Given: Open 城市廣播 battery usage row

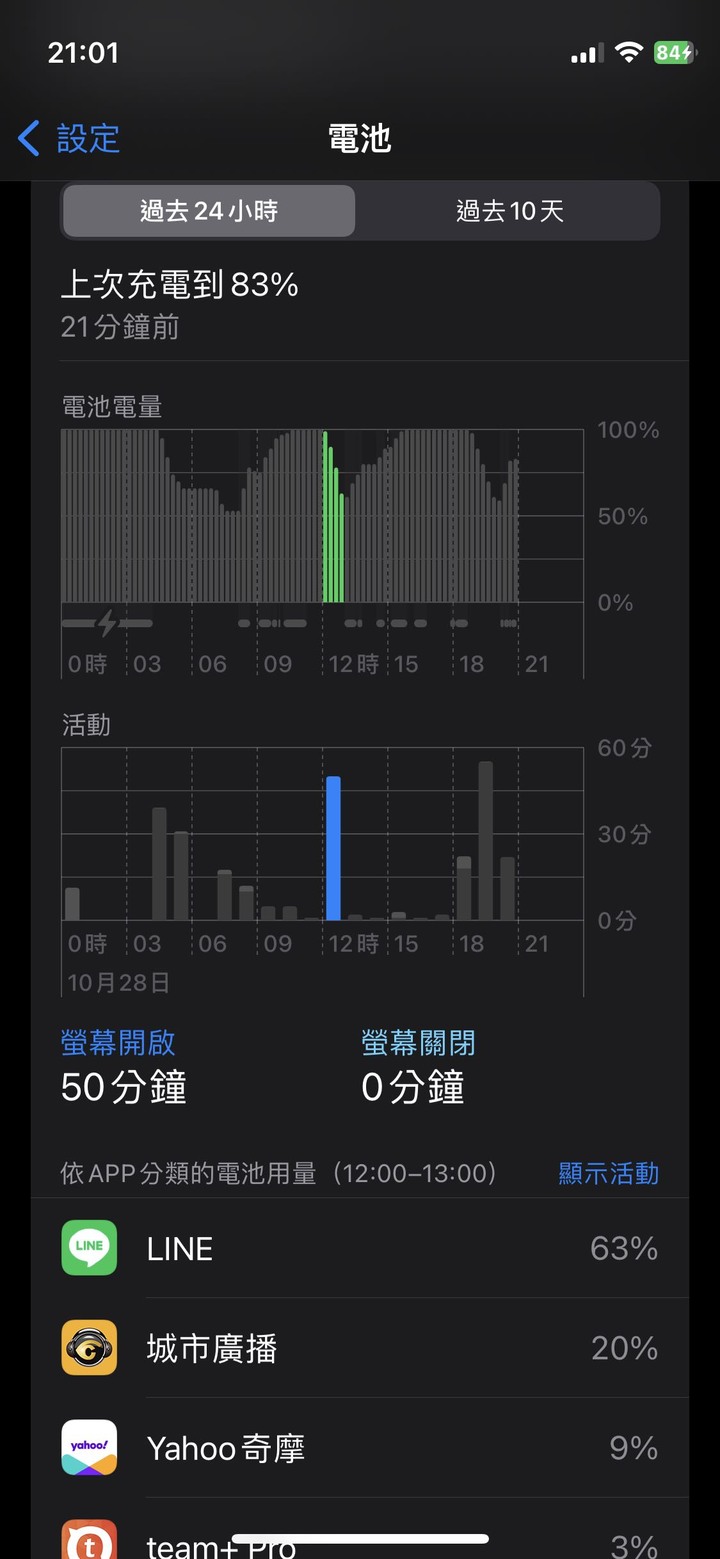Looking at the screenshot, I should click(x=360, y=1348).
